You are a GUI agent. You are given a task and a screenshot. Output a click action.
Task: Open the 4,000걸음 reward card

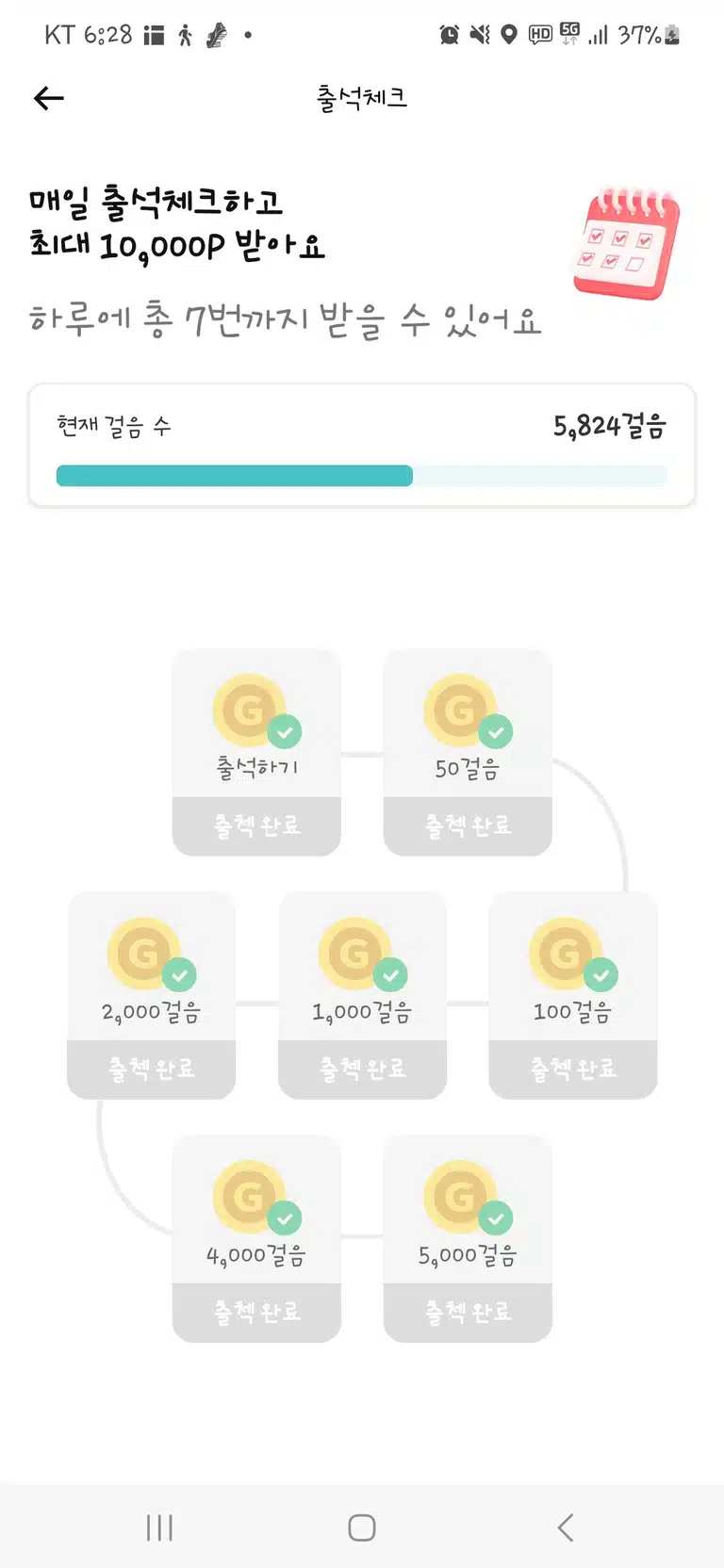point(256,1238)
